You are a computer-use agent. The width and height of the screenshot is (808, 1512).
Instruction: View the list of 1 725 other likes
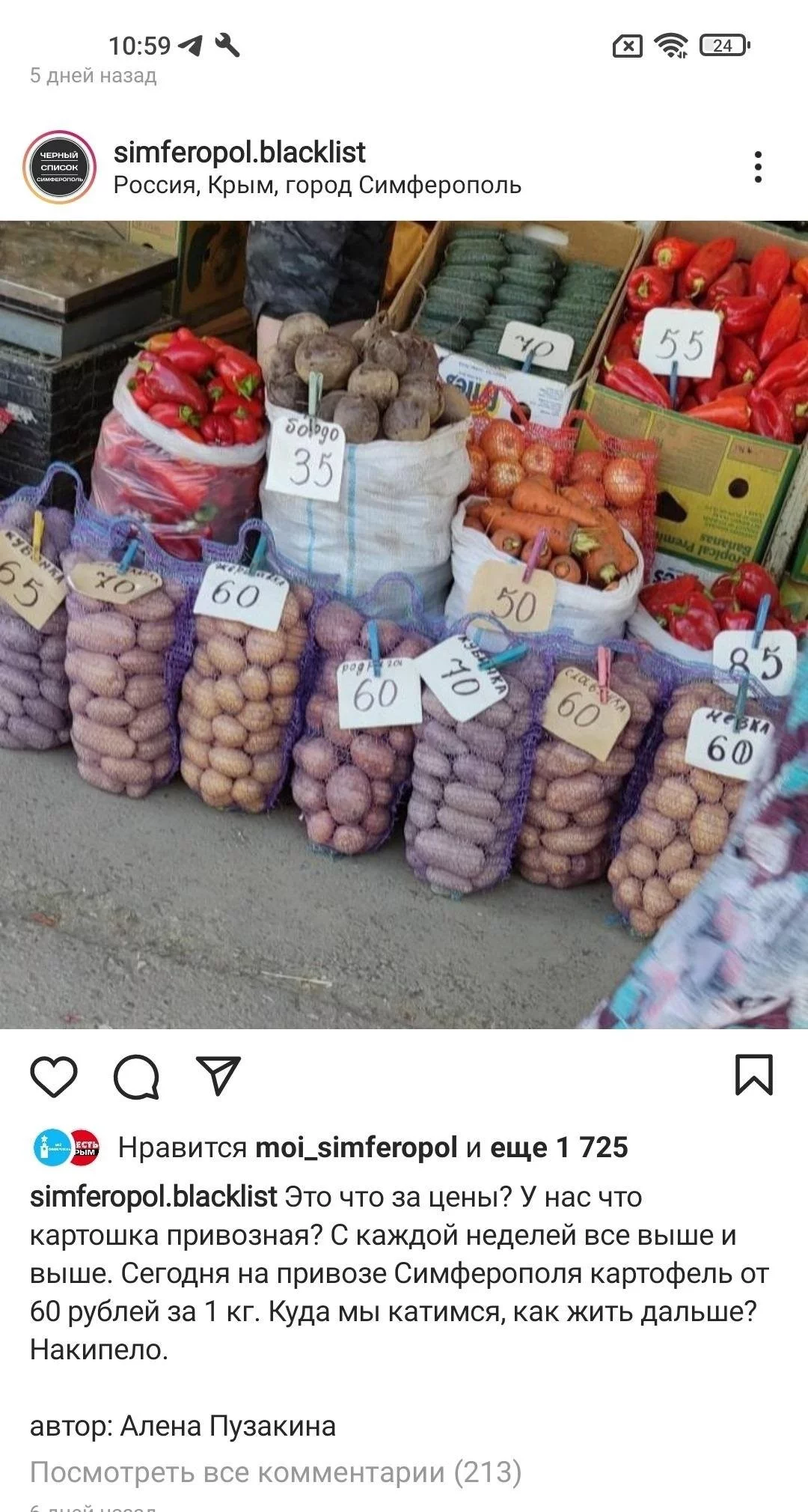[559, 1147]
